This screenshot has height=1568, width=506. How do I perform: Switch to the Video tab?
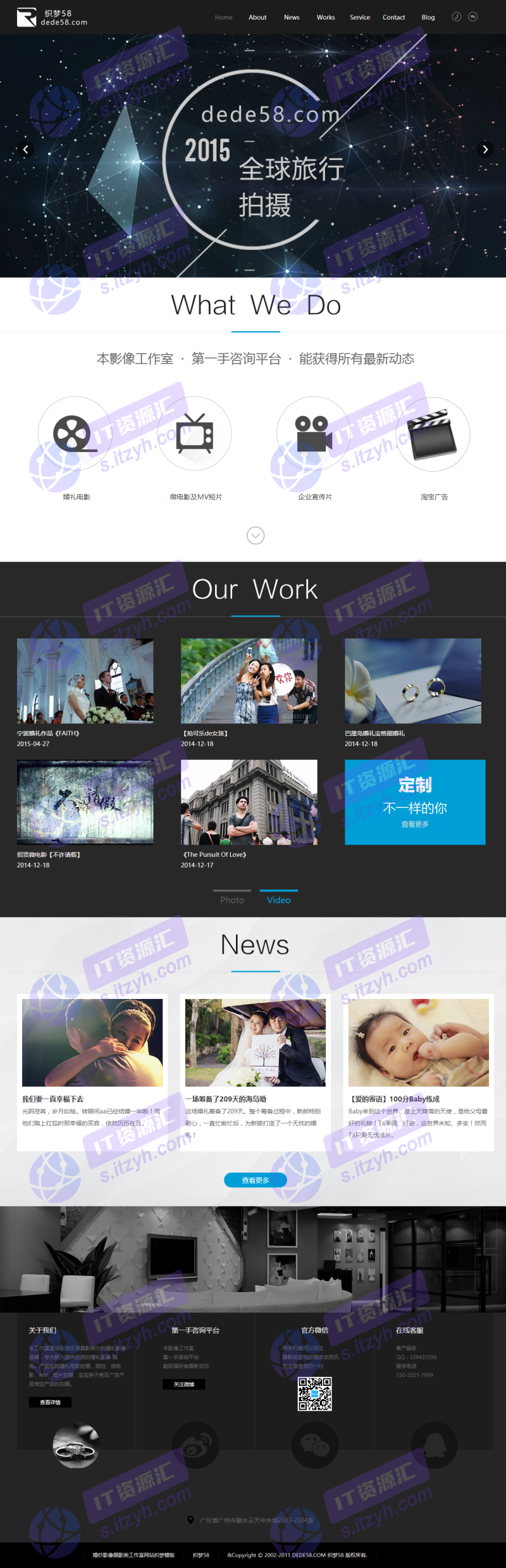click(x=279, y=900)
